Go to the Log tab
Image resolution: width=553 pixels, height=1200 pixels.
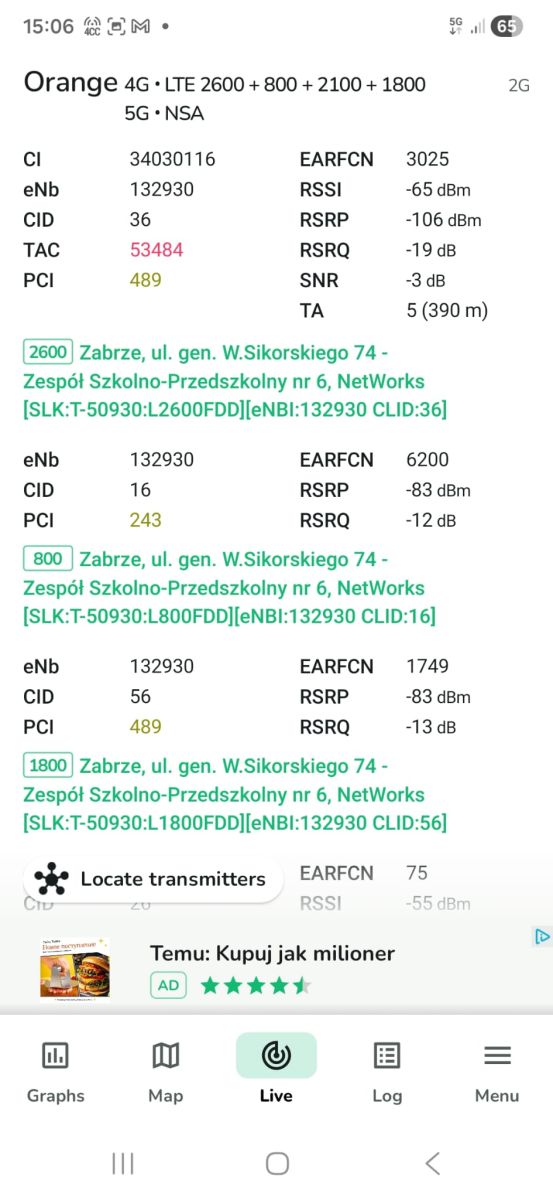pos(387,1069)
